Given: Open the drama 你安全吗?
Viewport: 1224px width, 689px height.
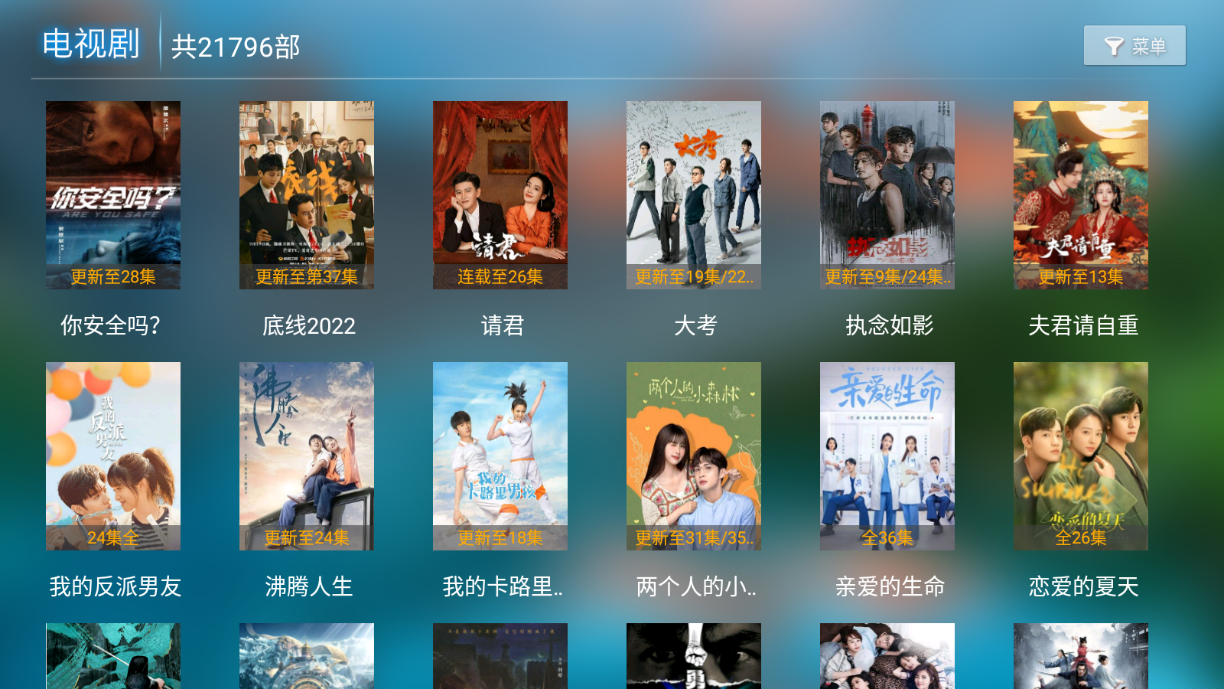Looking at the screenshot, I should pyautogui.click(x=113, y=195).
